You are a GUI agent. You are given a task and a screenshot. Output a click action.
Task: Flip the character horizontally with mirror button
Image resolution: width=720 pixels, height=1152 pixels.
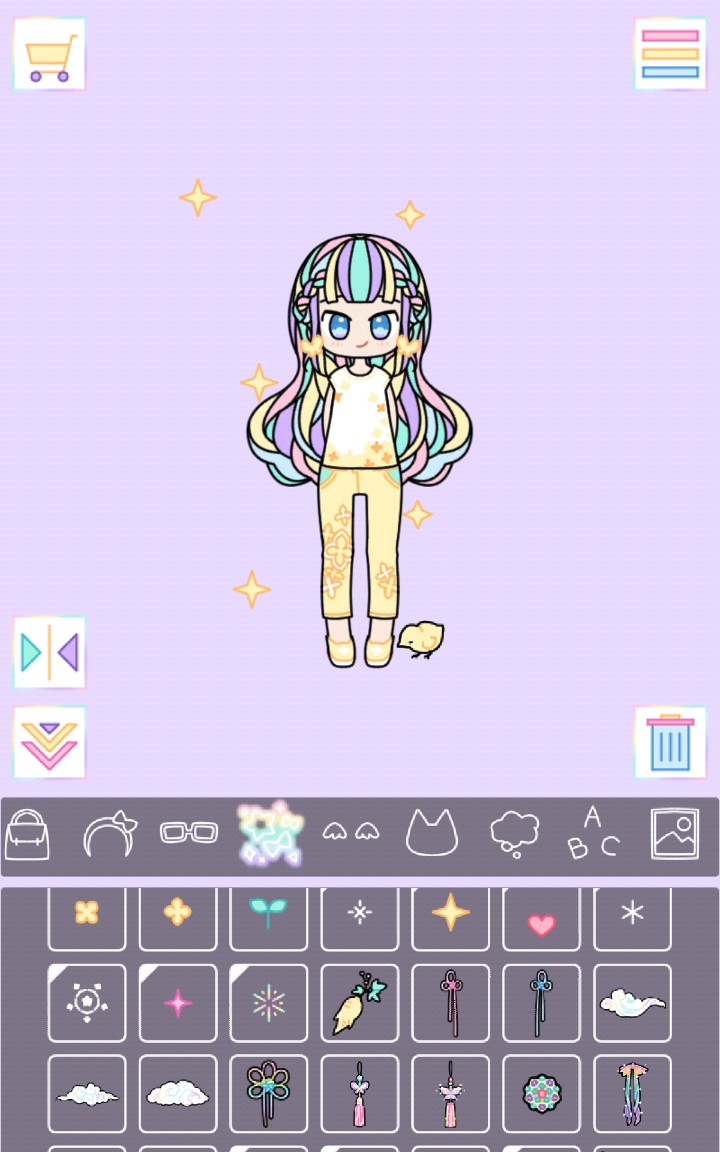tap(49, 652)
